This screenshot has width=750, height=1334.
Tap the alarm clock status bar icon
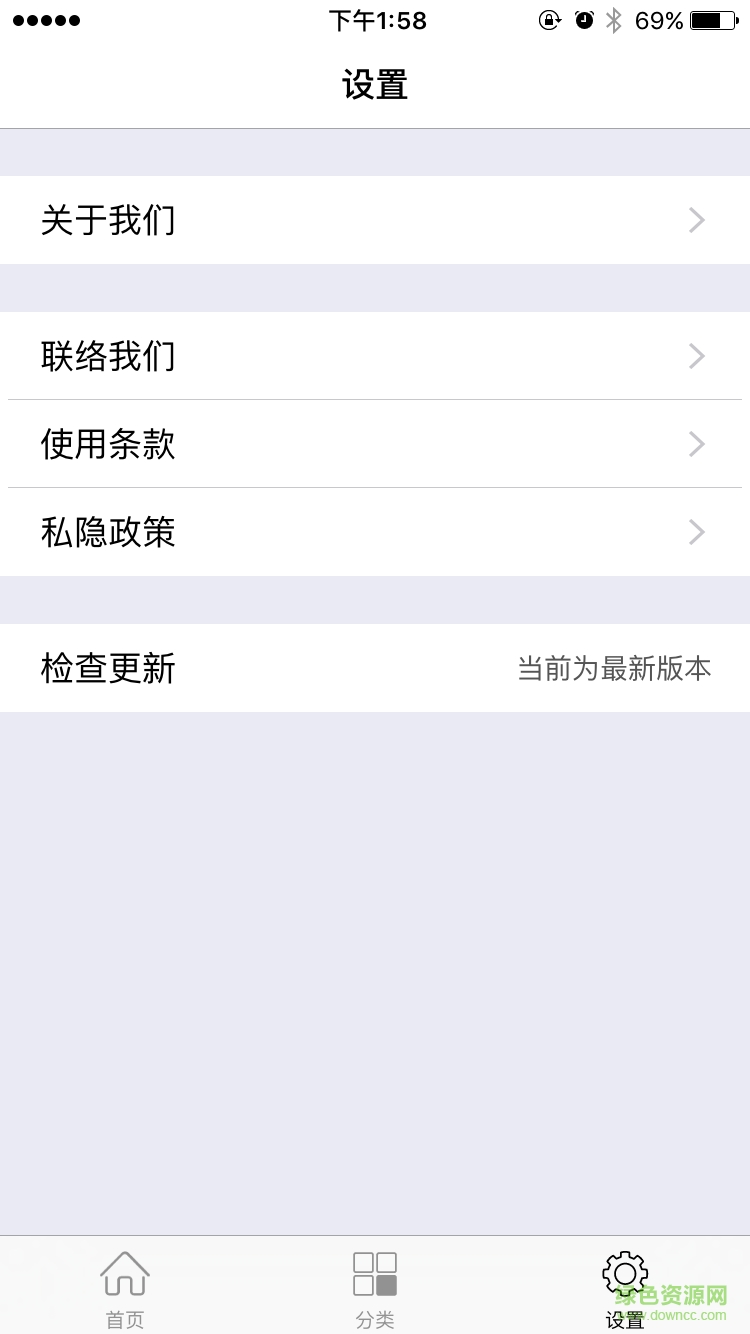(x=583, y=19)
